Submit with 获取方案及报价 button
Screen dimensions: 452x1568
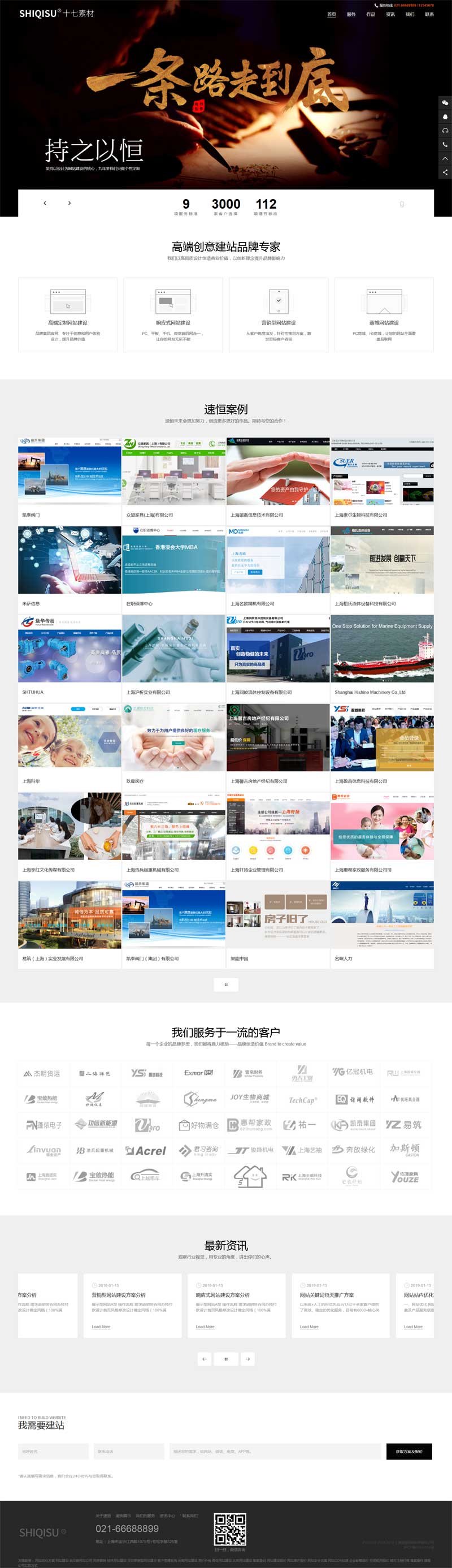coord(409,1451)
